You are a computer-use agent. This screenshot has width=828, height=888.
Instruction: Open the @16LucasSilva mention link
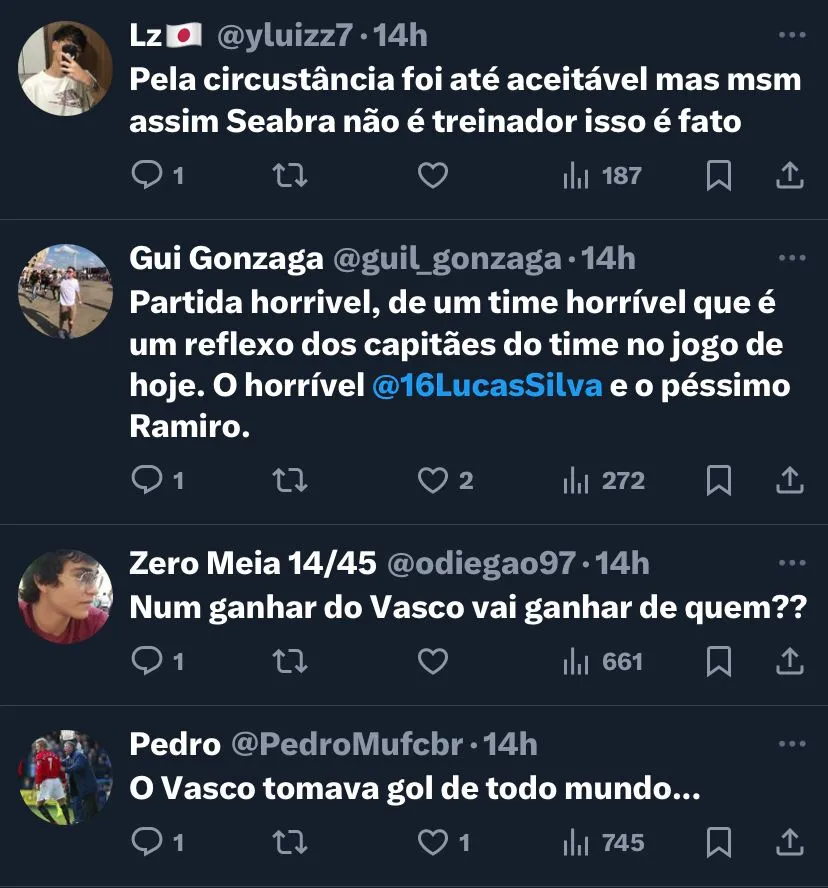(487, 387)
